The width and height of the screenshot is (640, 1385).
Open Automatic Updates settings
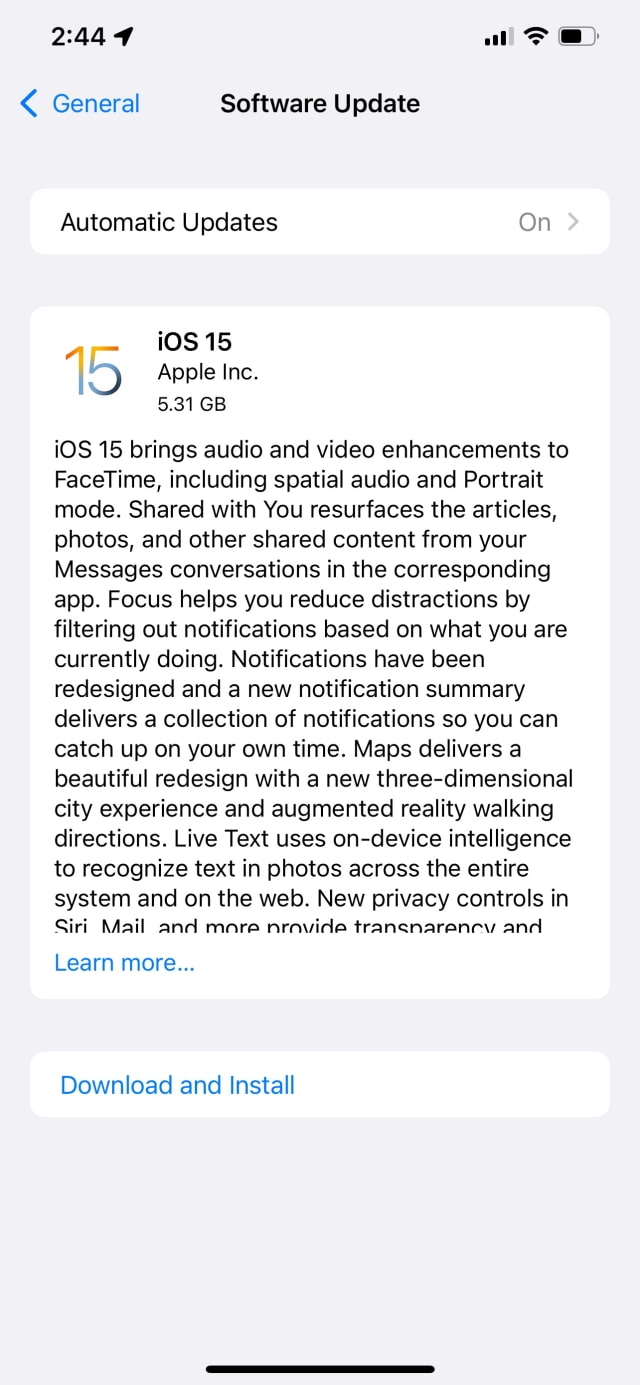[x=320, y=222]
